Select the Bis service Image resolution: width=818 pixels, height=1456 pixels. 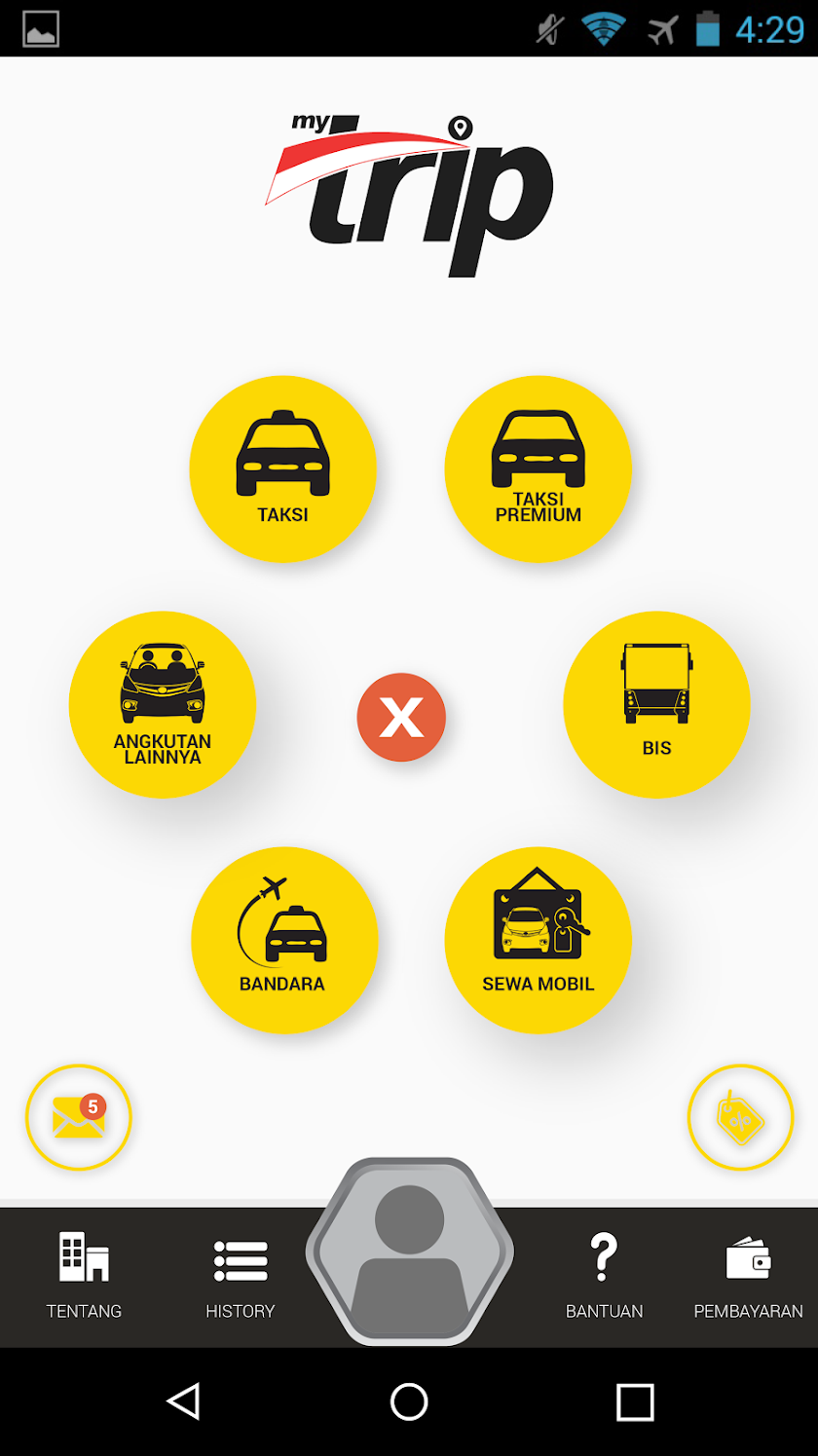[656, 704]
